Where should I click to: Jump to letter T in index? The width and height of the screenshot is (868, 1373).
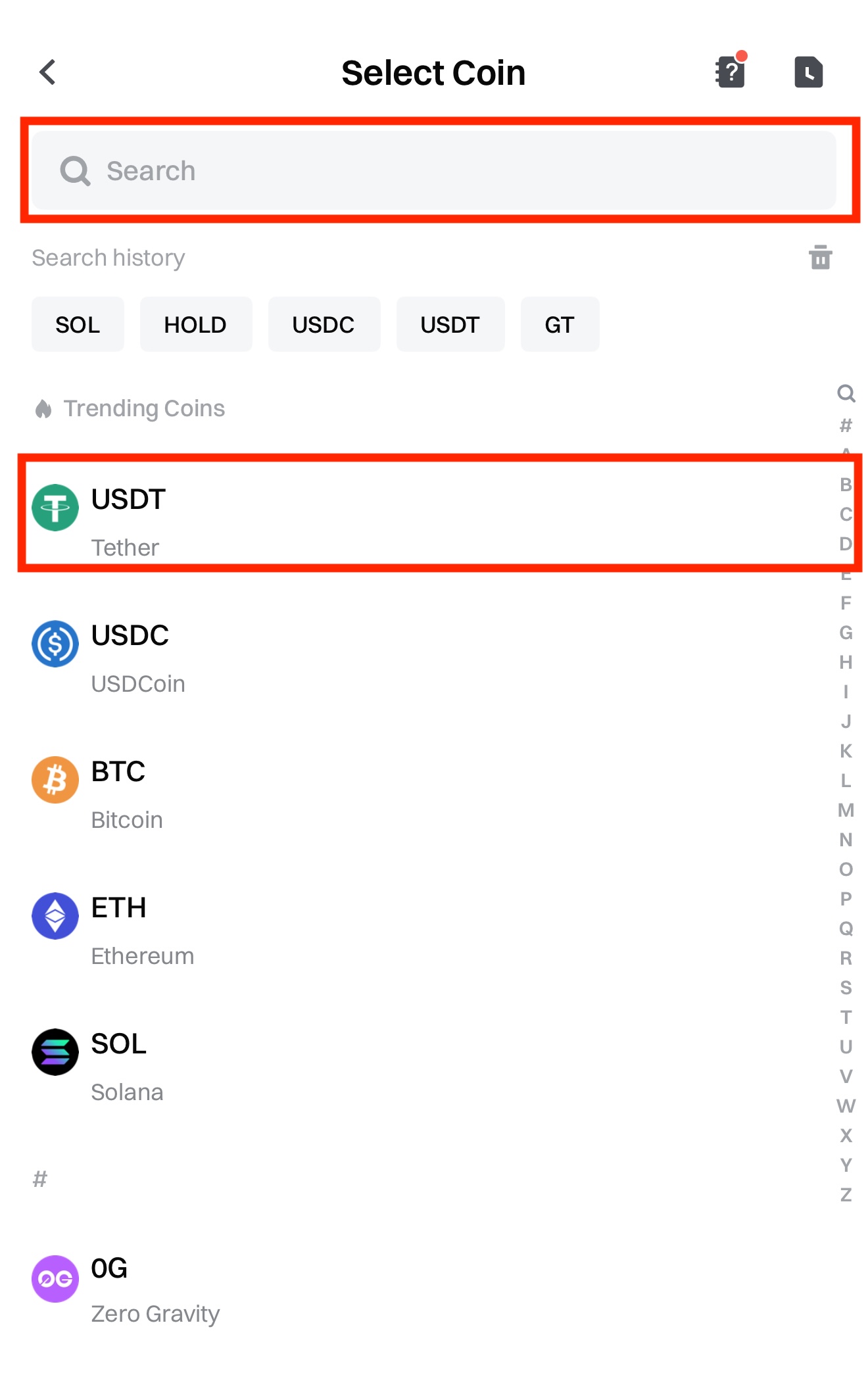(x=846, y=1017)
